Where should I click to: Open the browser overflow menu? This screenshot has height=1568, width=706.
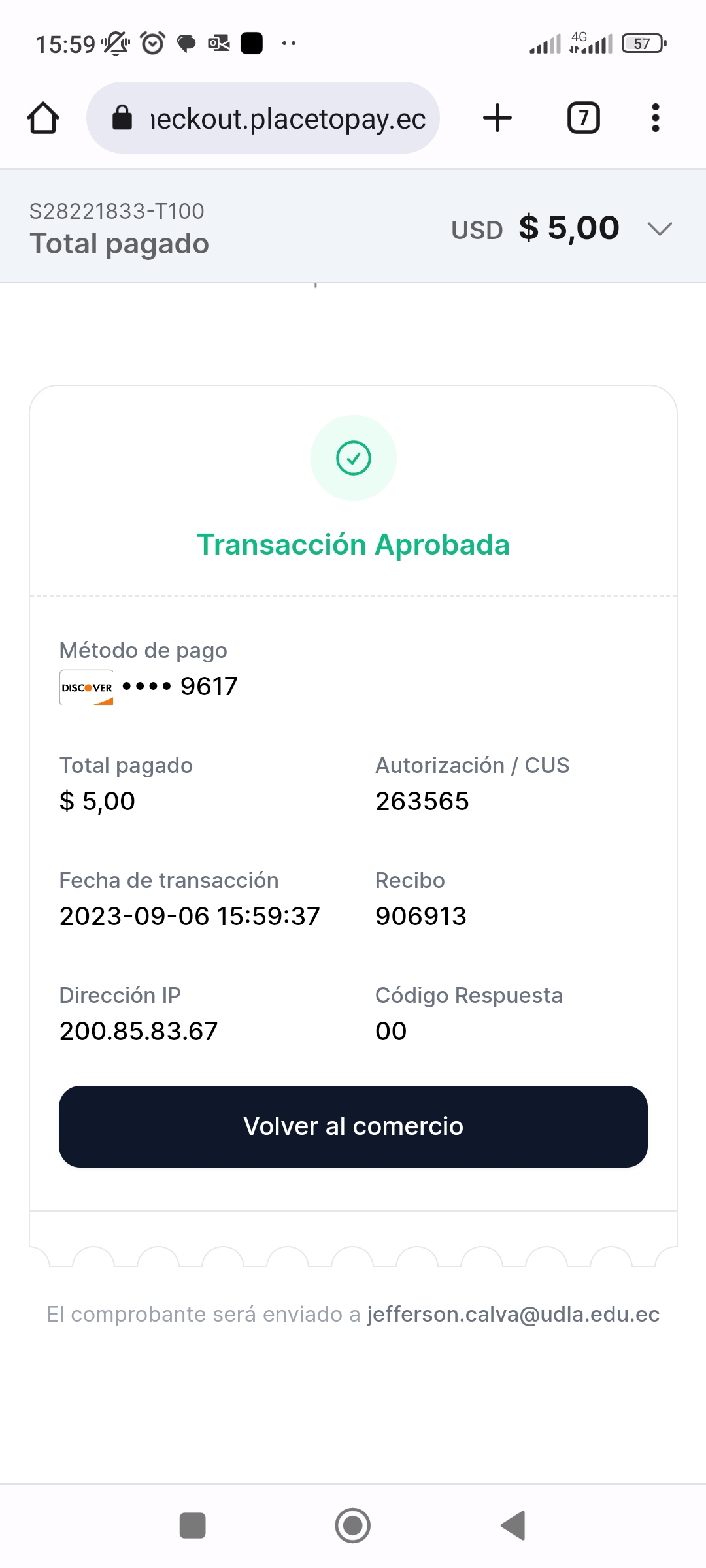655,118
